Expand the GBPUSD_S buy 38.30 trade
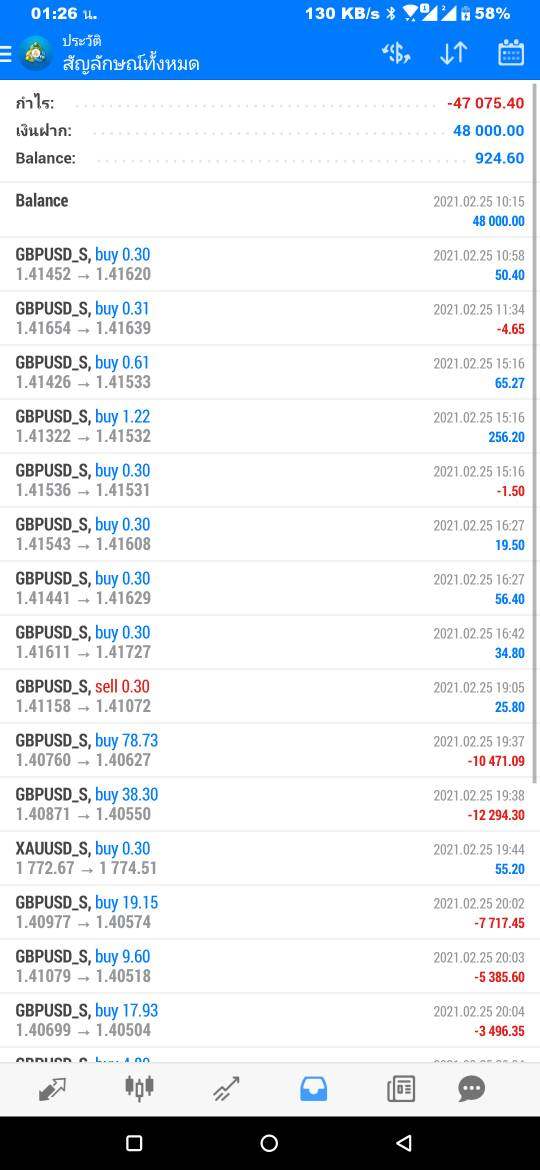 [x=270, y=804]
